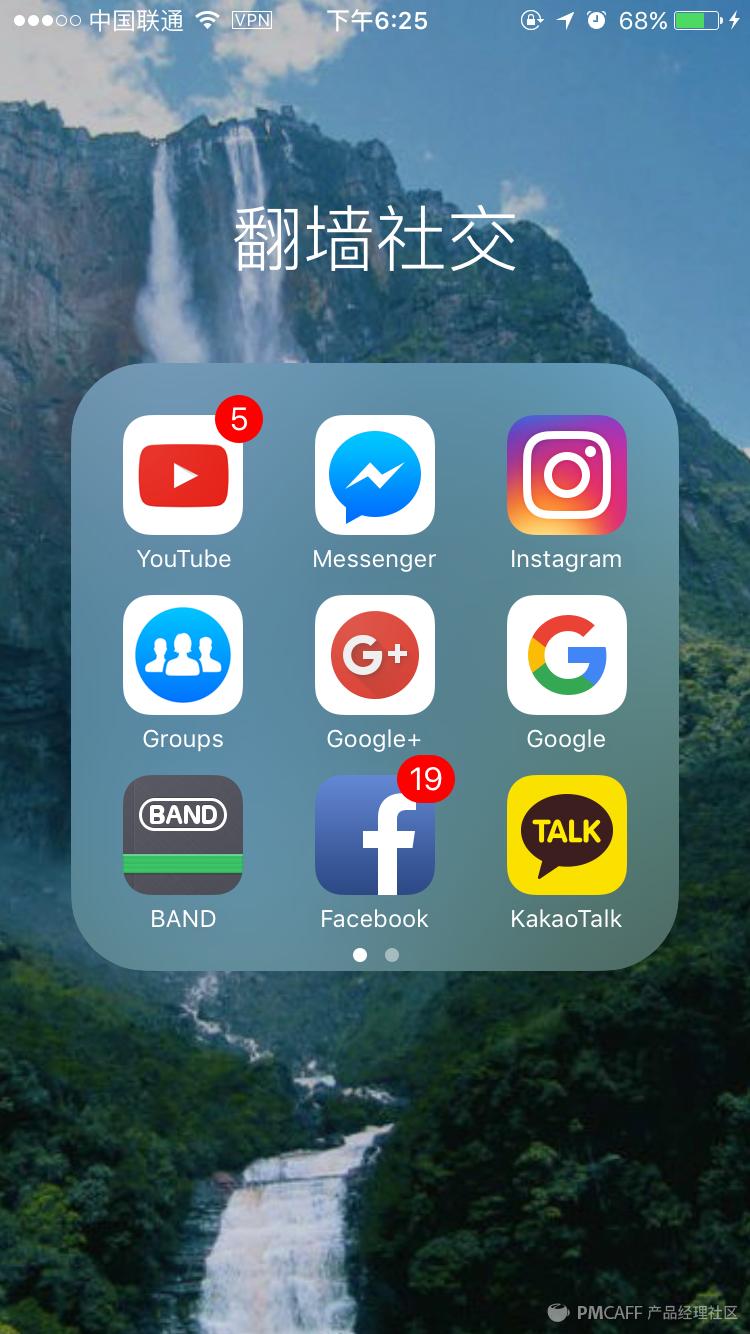Launch the Facebook Groups app
This screenshot has width=750, height=1334.
tap(182, 655)
